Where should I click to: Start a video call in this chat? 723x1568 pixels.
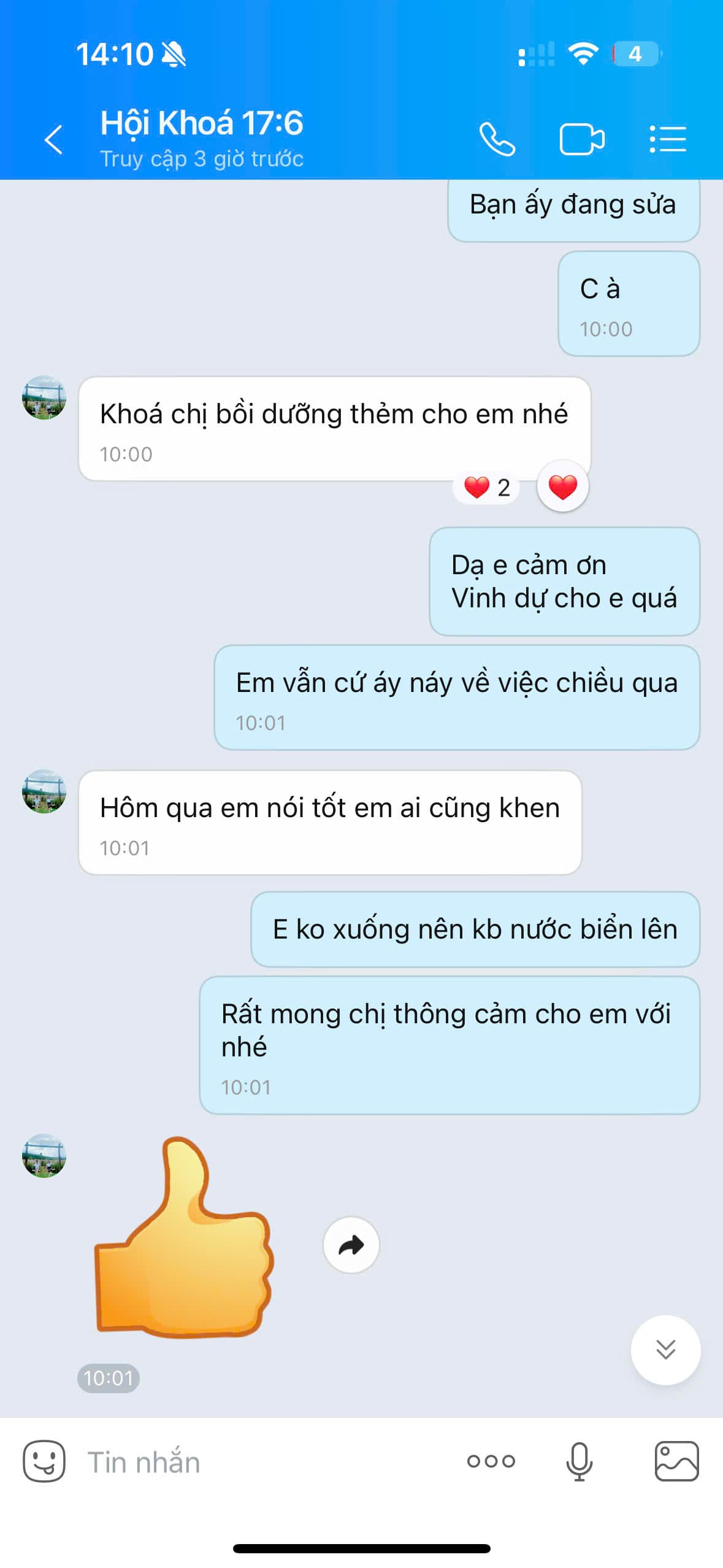581,139
